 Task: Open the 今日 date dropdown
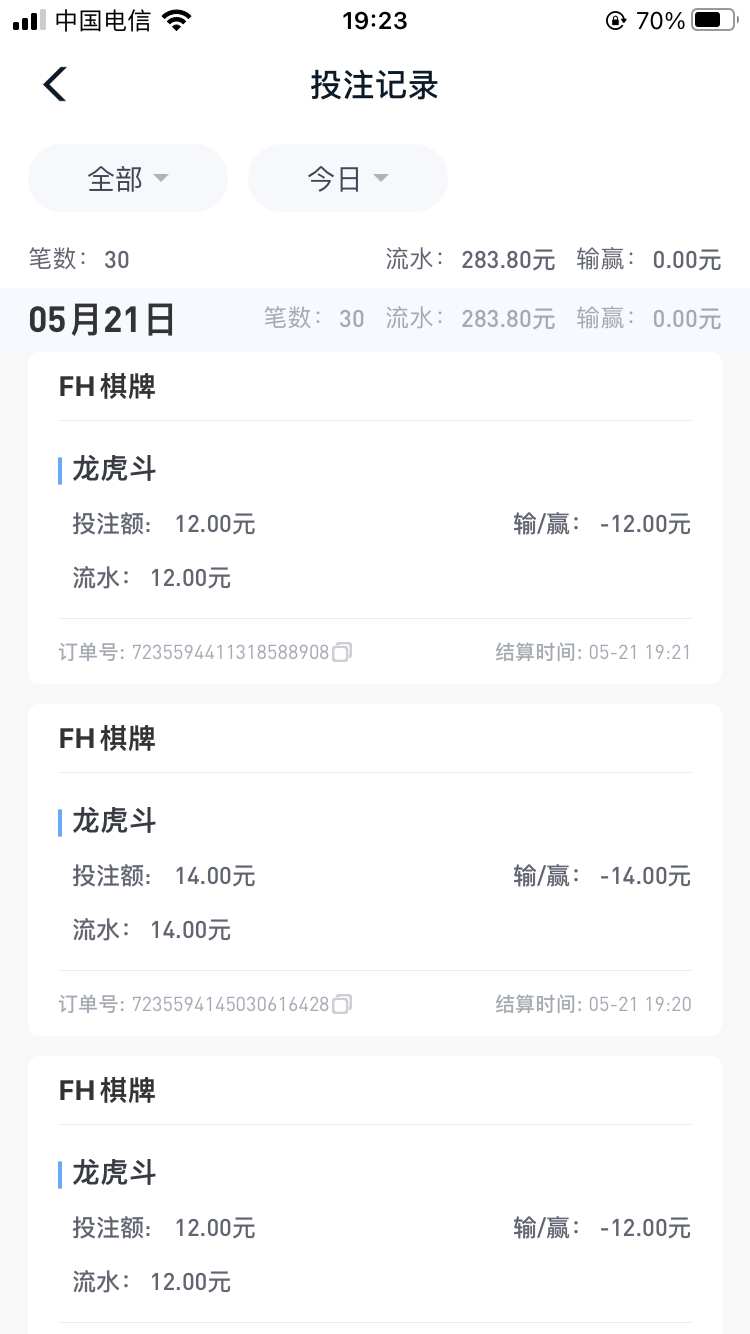tap(347, 178)
